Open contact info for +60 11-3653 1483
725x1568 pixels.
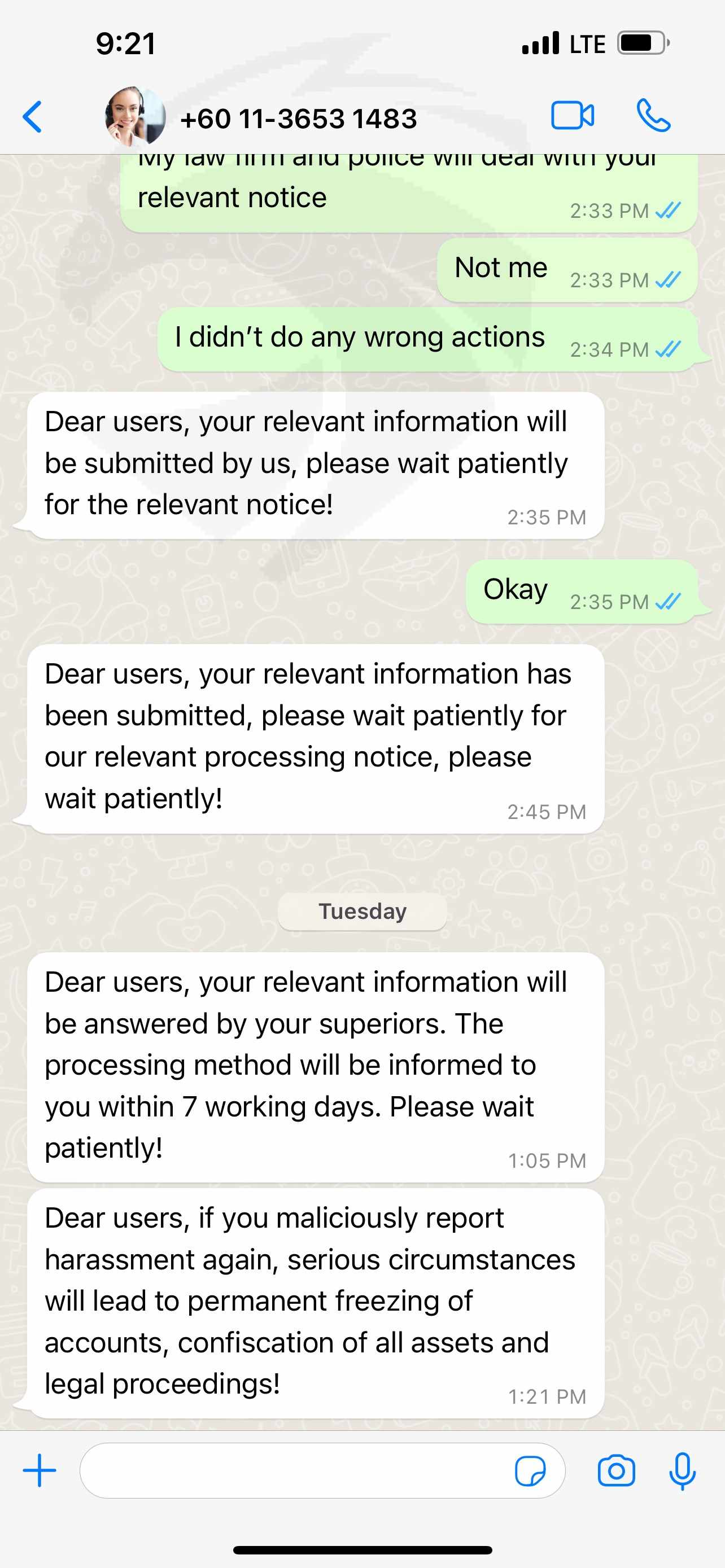pos(298,118)
